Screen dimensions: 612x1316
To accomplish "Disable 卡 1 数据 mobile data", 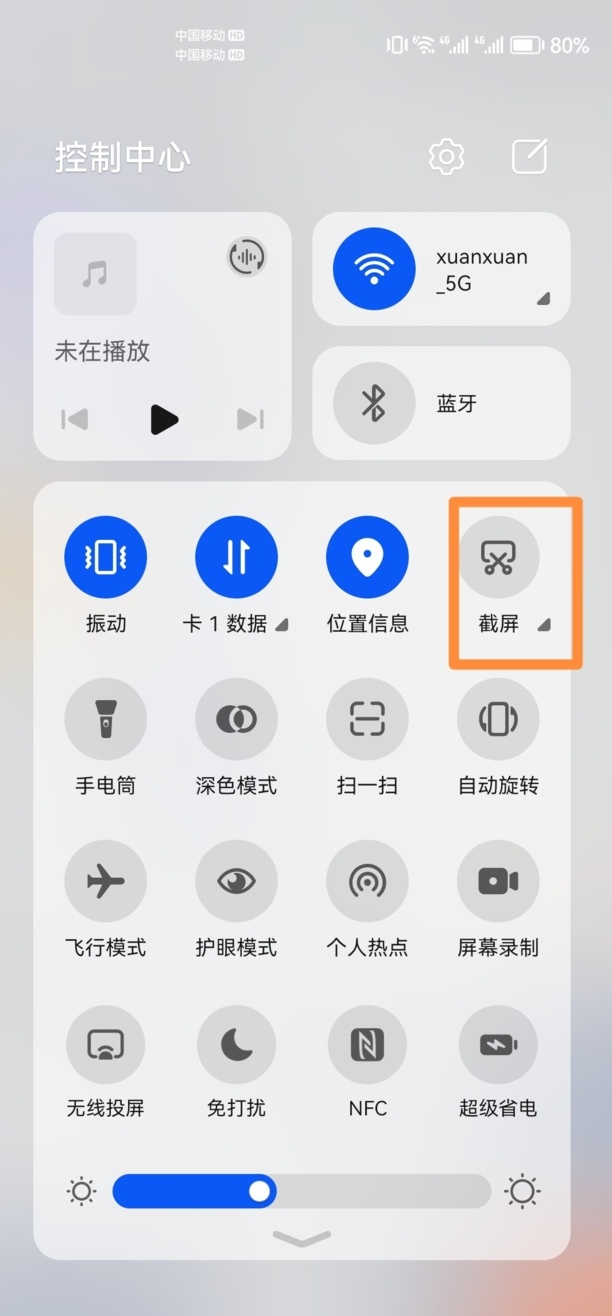I will (x=236, y=557).
